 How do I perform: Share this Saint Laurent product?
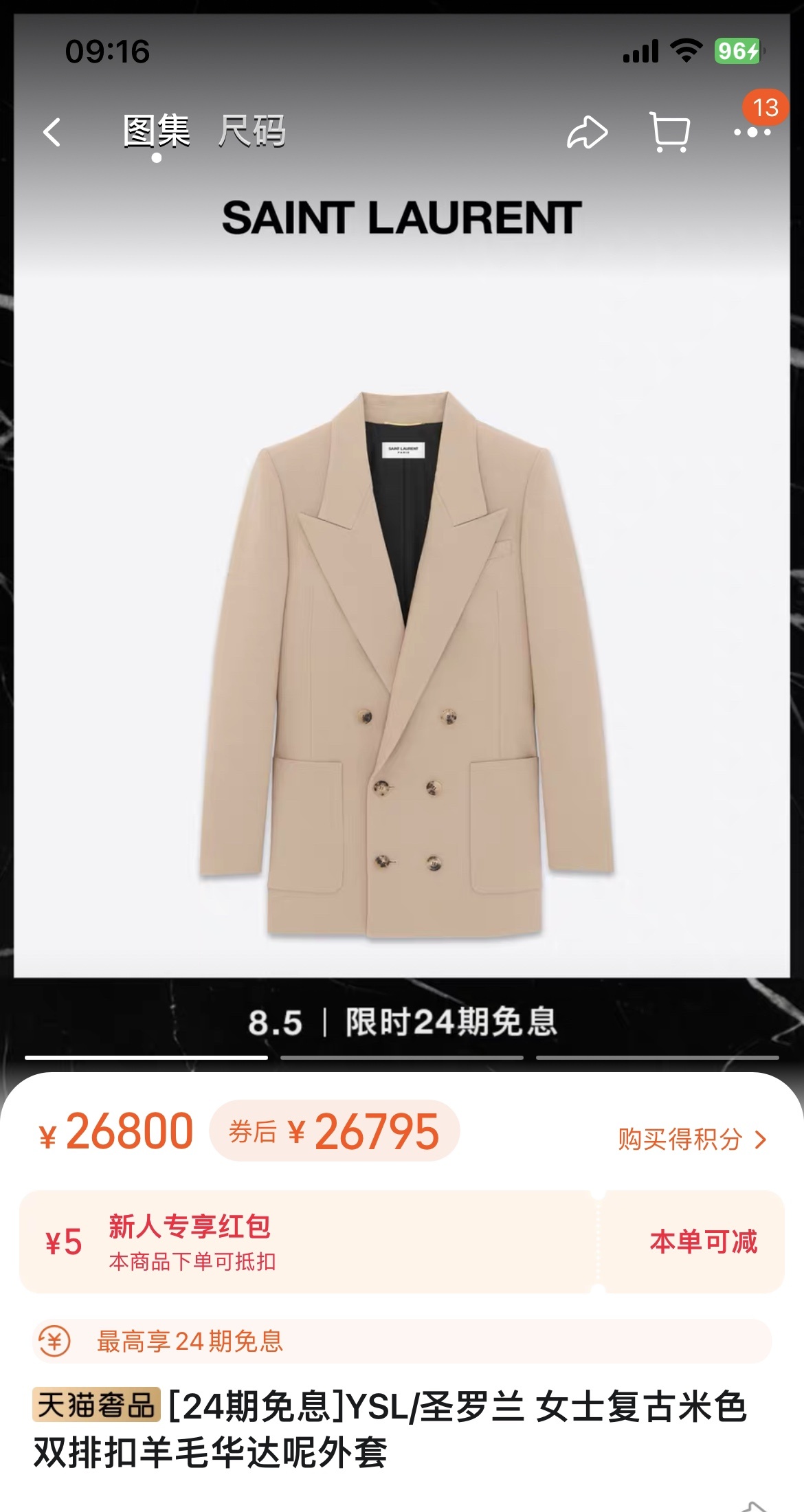(x=587, y=132)
